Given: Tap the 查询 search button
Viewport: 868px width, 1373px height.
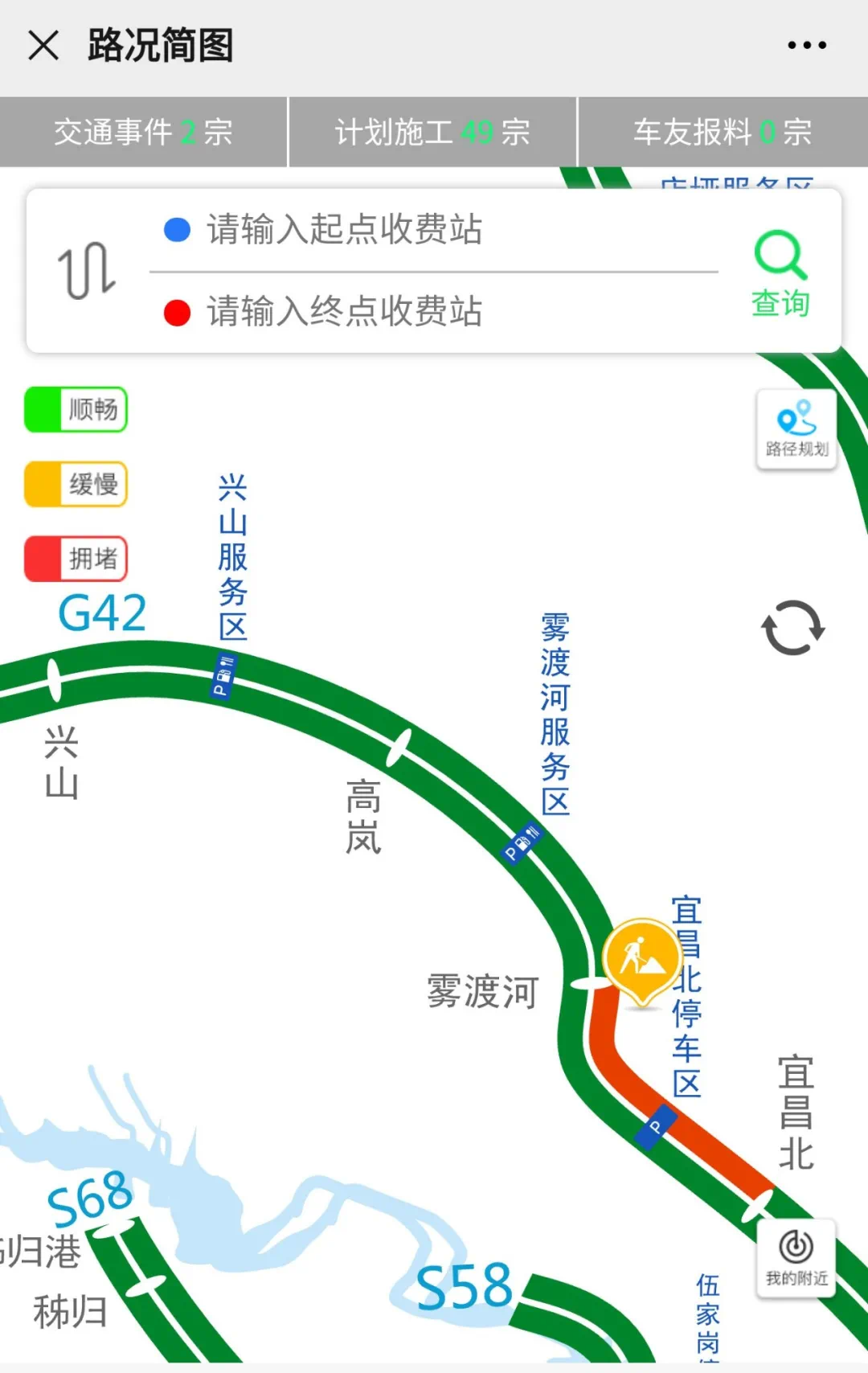Looking at the screenshot, I should (780, 273).
